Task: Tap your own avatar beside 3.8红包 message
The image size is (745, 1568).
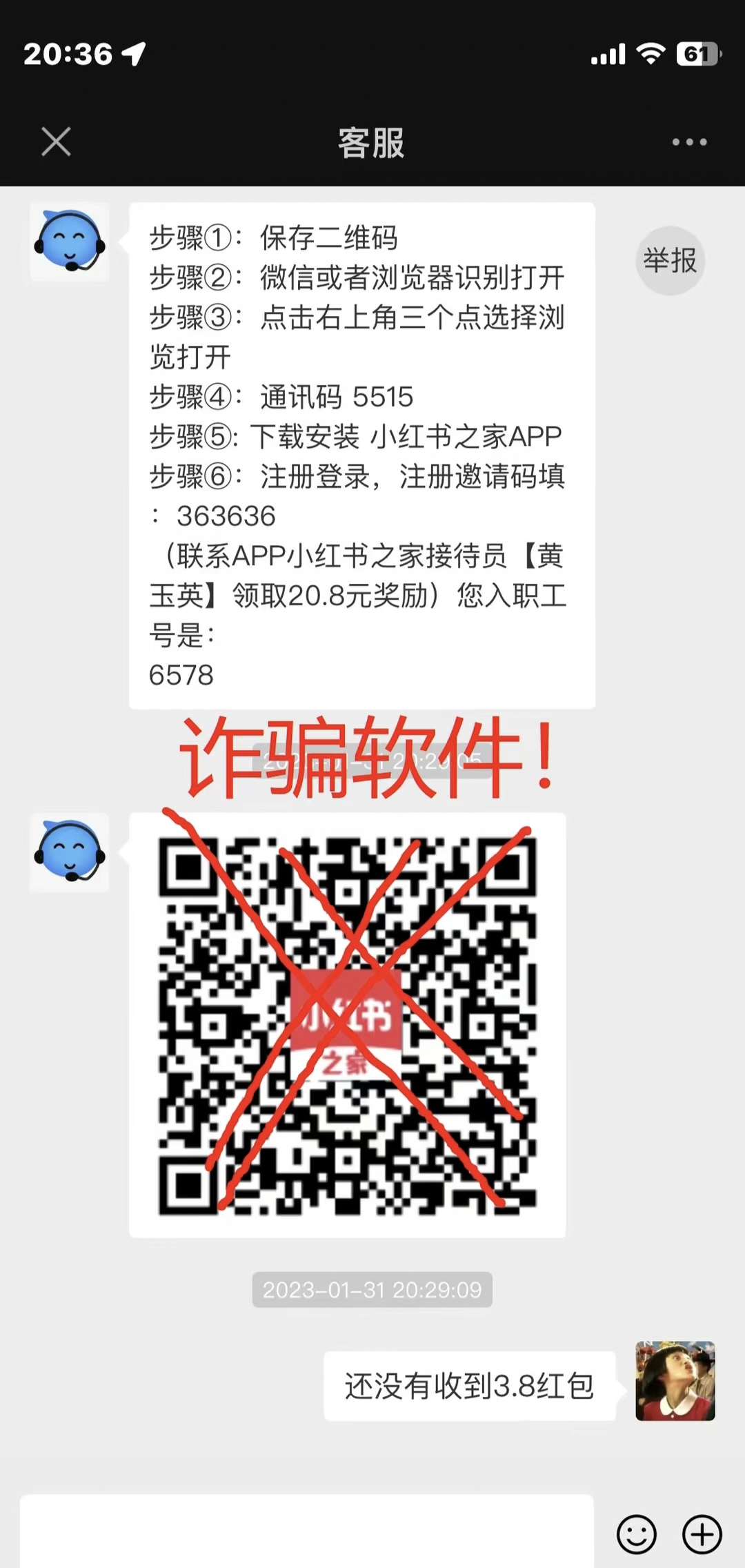Action: 675,1380
